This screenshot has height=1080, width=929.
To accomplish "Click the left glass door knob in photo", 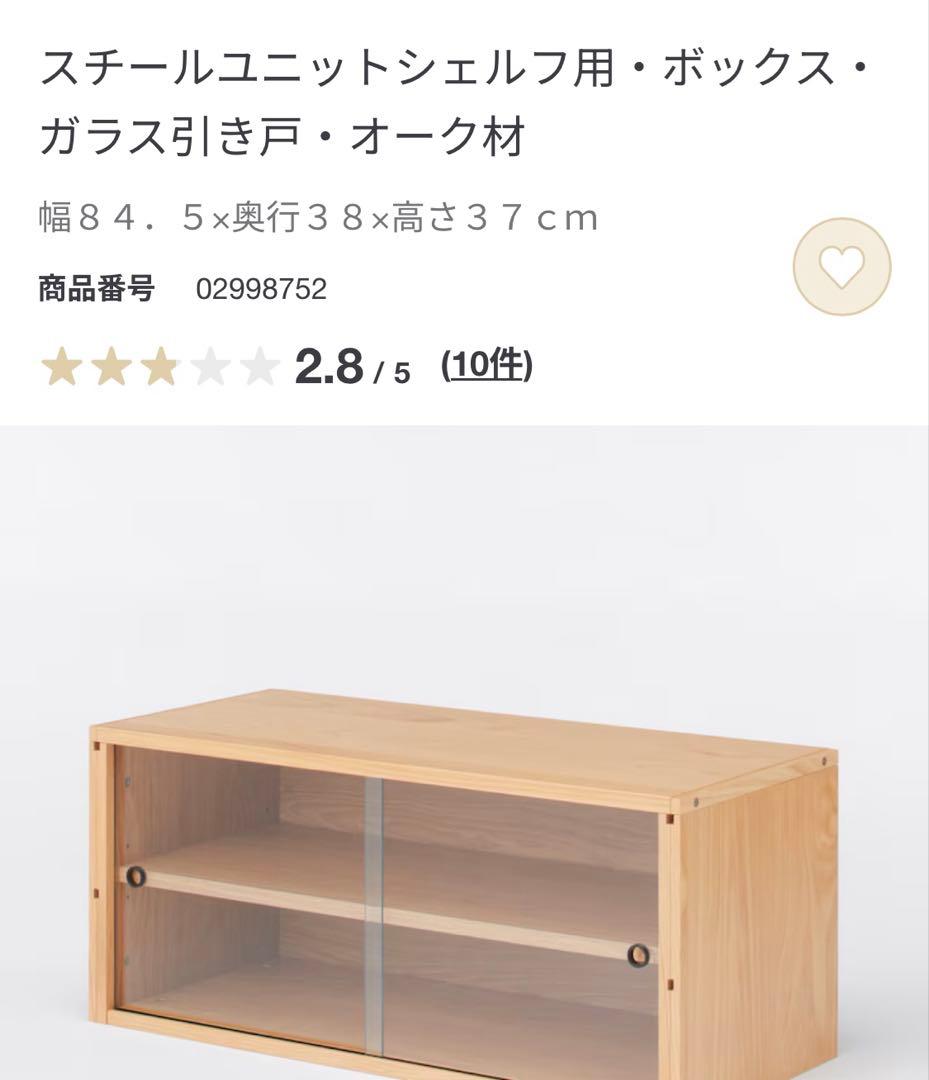I will click(x=133, y=876).
